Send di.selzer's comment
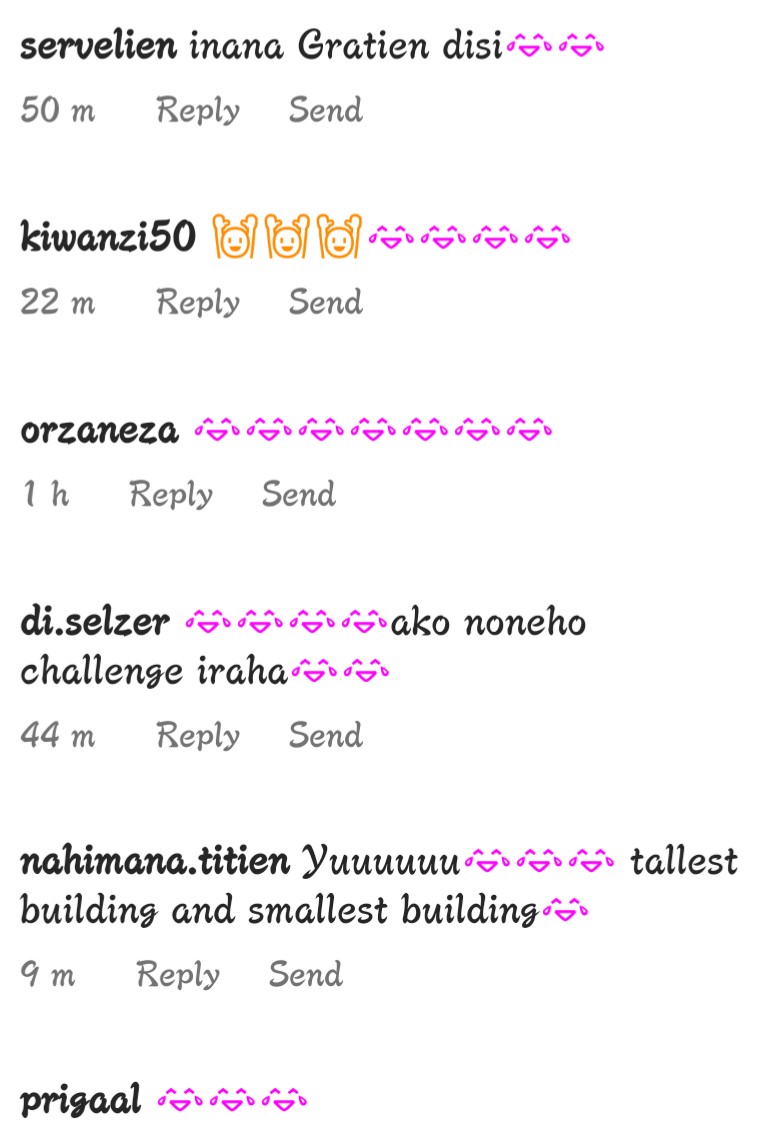Image resolution: width=765 pixels, height=1132 pixels. 325,736
